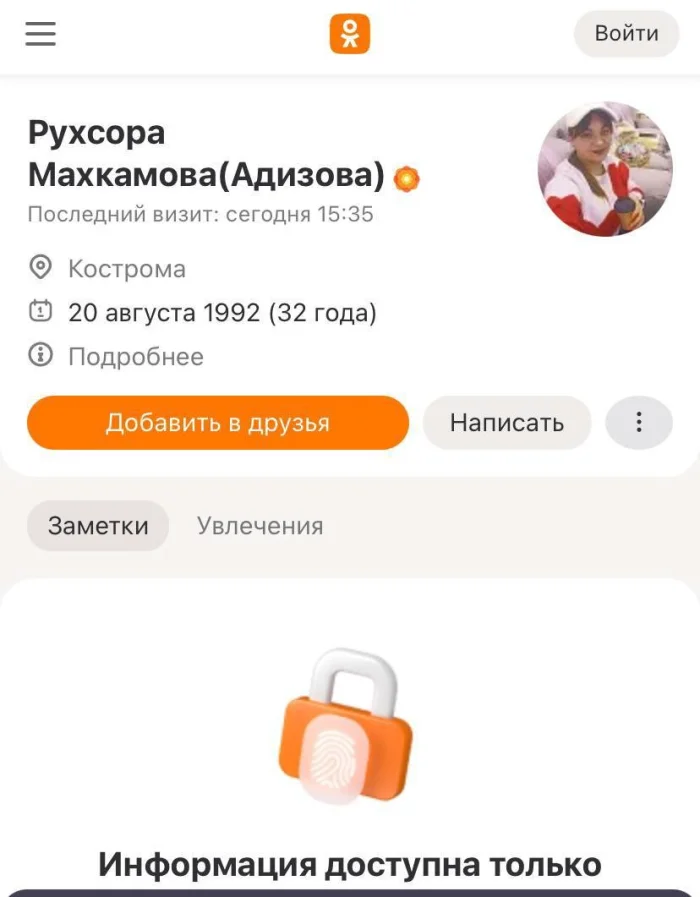
Task: Tap Добавить в друзья button
Action: click(218, 423)
